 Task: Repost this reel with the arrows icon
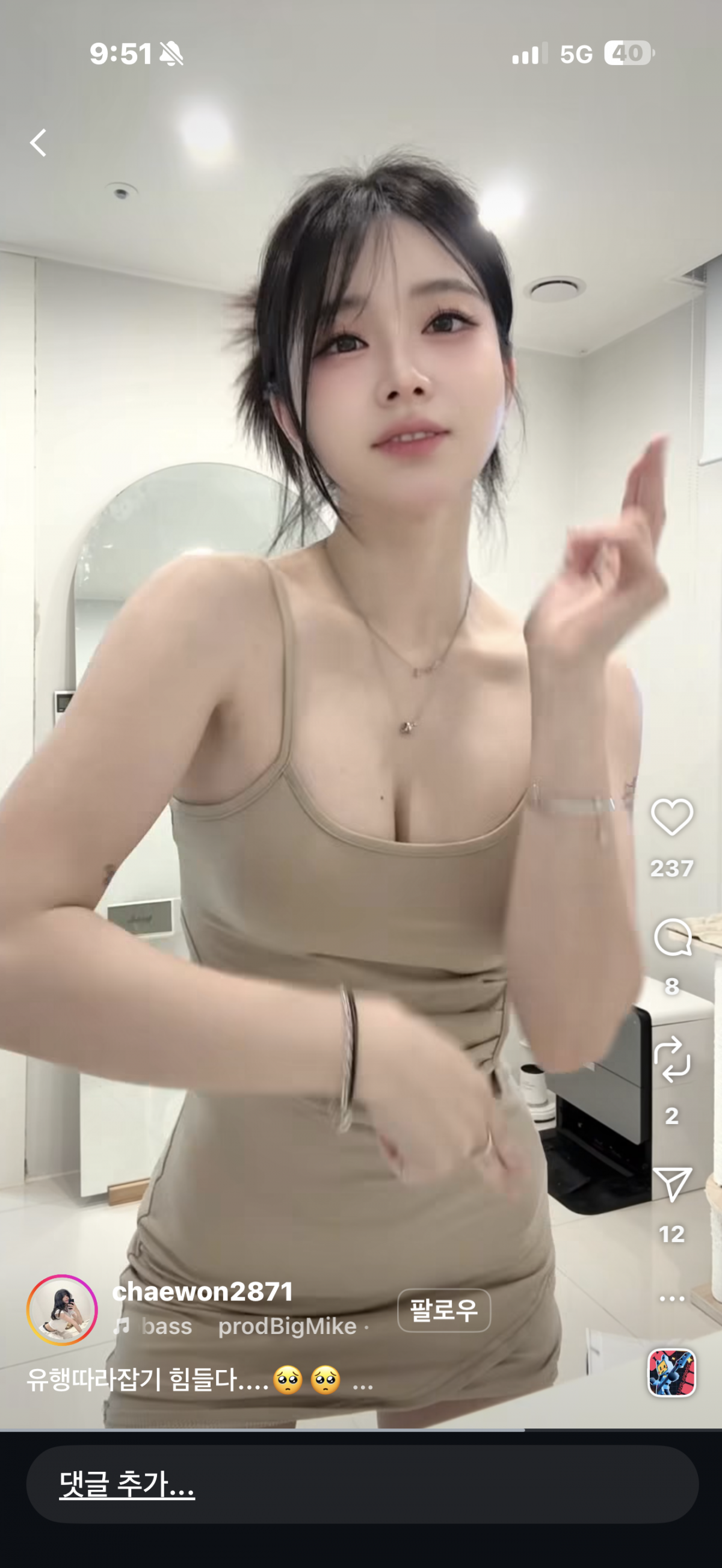coord(671,1060)
